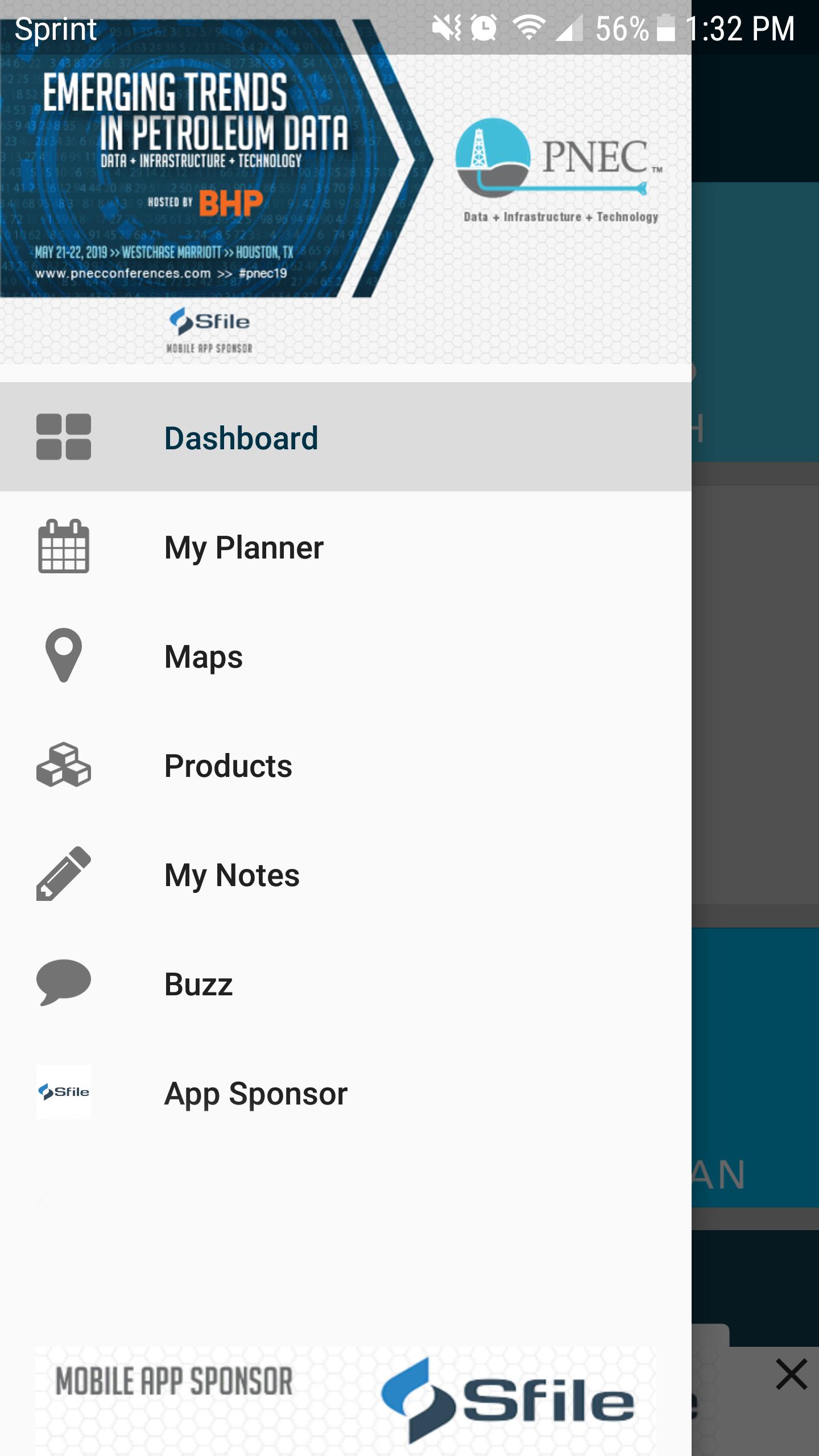Viewport: 819px width, 1456px height.
Task: Tap the Sfile mobile app sponsor banner
Action: click(345, 1399)
